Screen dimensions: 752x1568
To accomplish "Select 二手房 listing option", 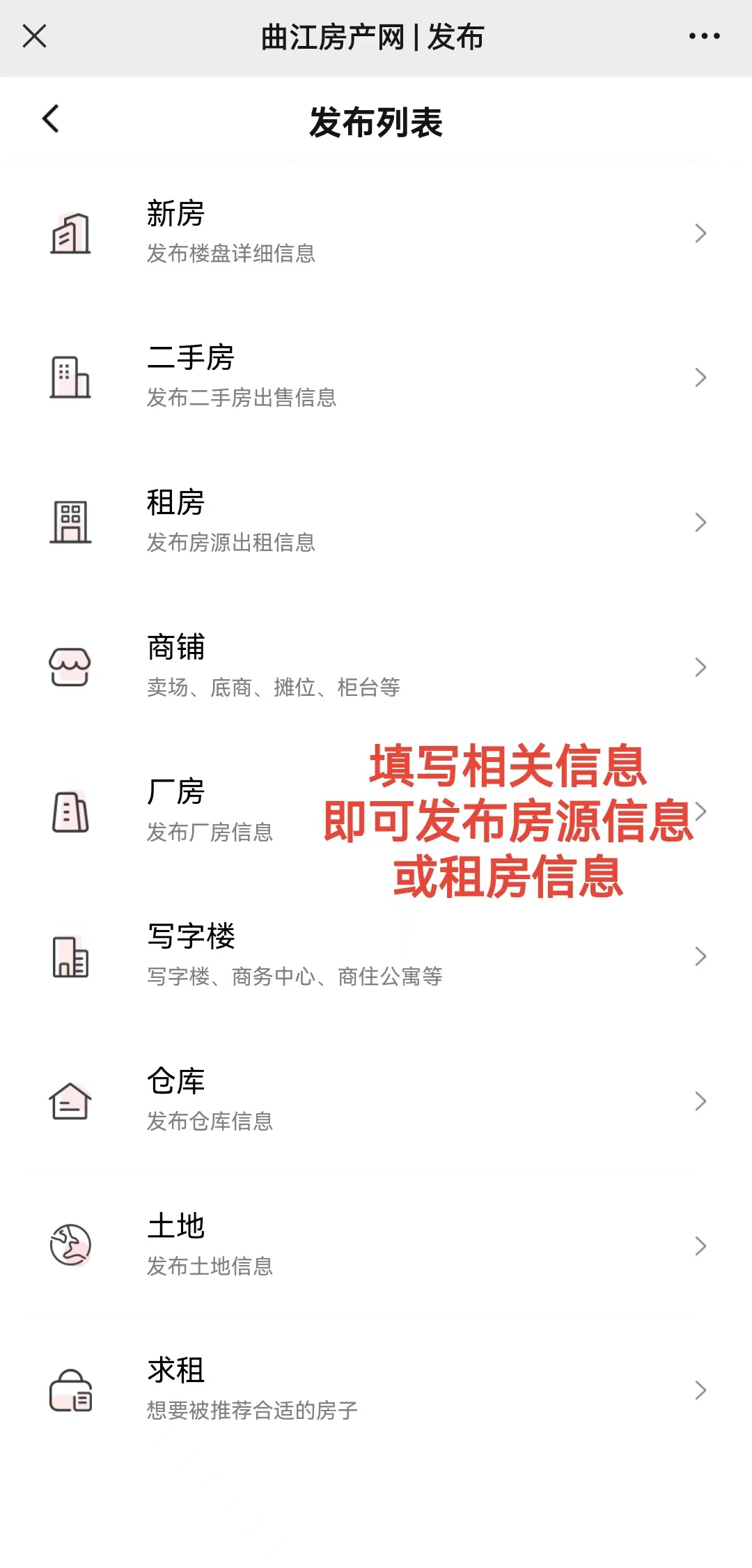I will coord(376,378).
